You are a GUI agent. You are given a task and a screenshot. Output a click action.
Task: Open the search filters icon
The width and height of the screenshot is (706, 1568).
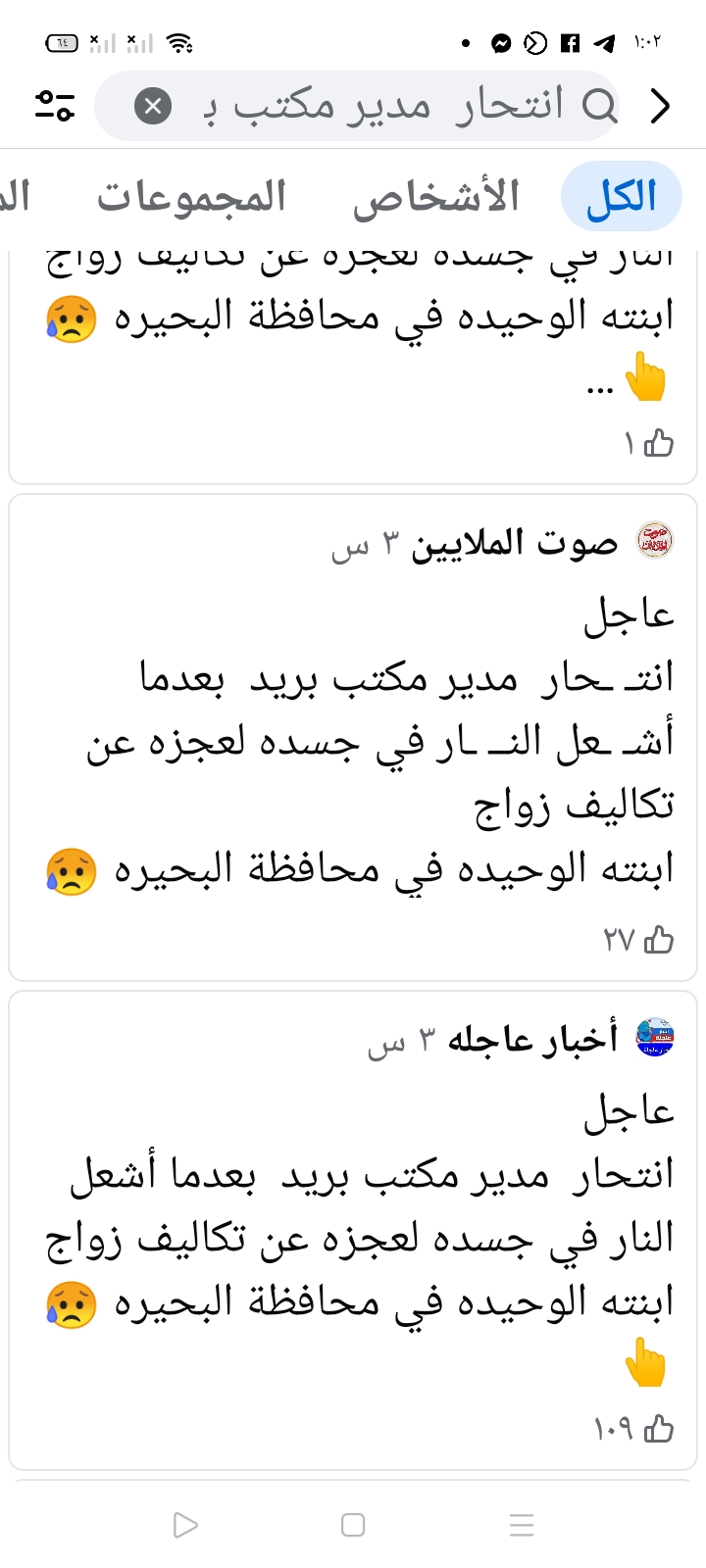point(55,105)
